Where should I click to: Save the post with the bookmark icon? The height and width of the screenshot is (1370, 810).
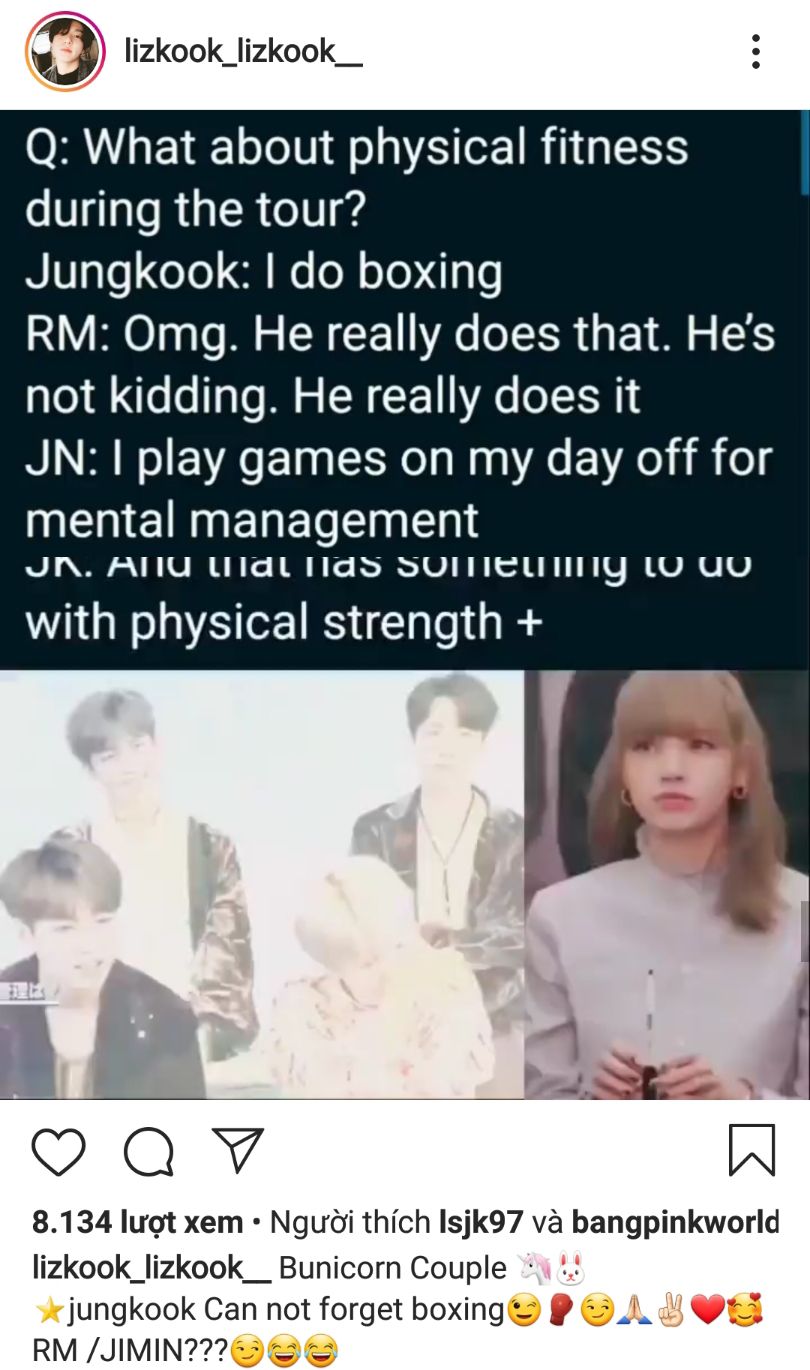click(x=751, y=1151)
